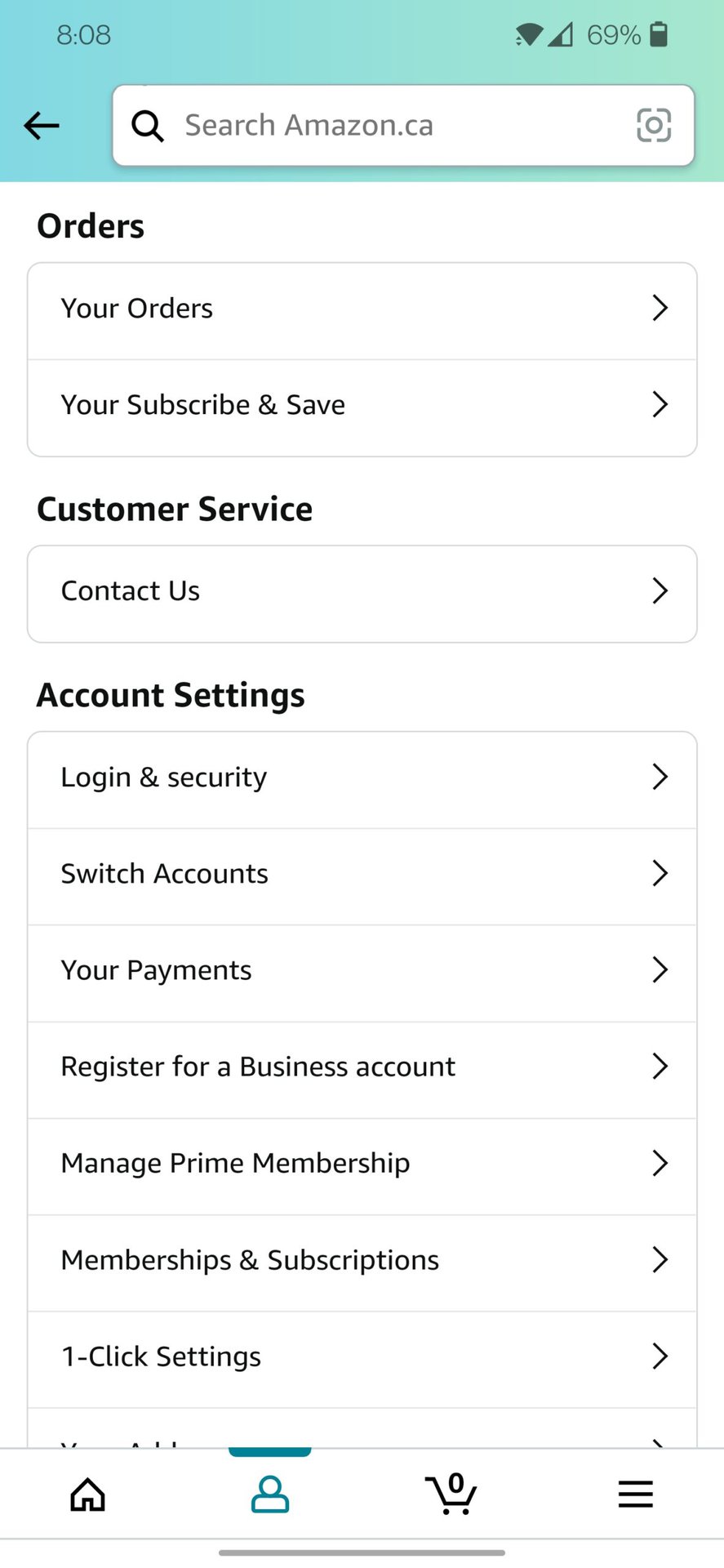Tap the back arrow icon
Image resolution: width=724 pixels, height=1568 pixels.
pyautogui.click(x=41, y=125)
